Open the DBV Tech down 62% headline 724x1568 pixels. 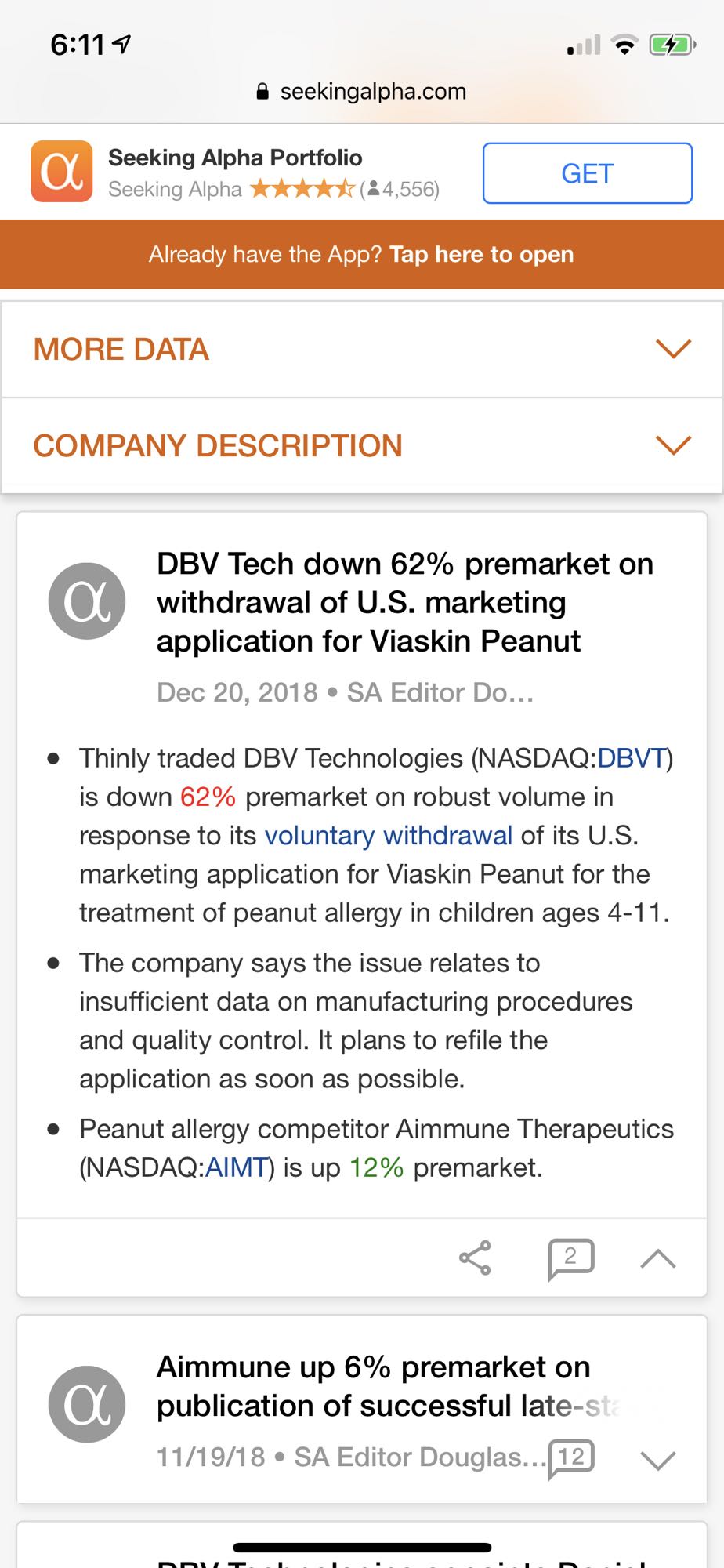point(405,602)
